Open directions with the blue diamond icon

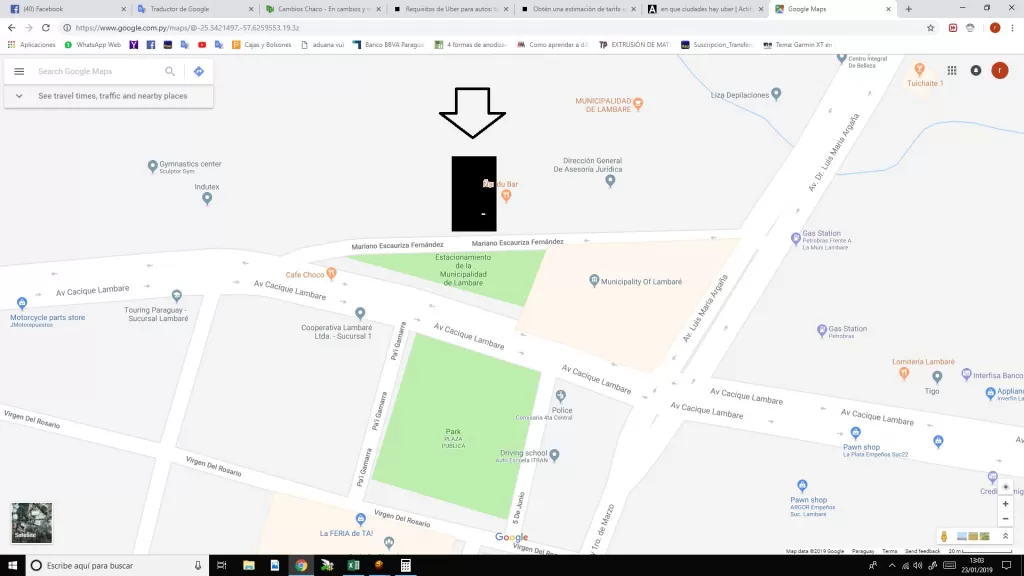(199, 71)
